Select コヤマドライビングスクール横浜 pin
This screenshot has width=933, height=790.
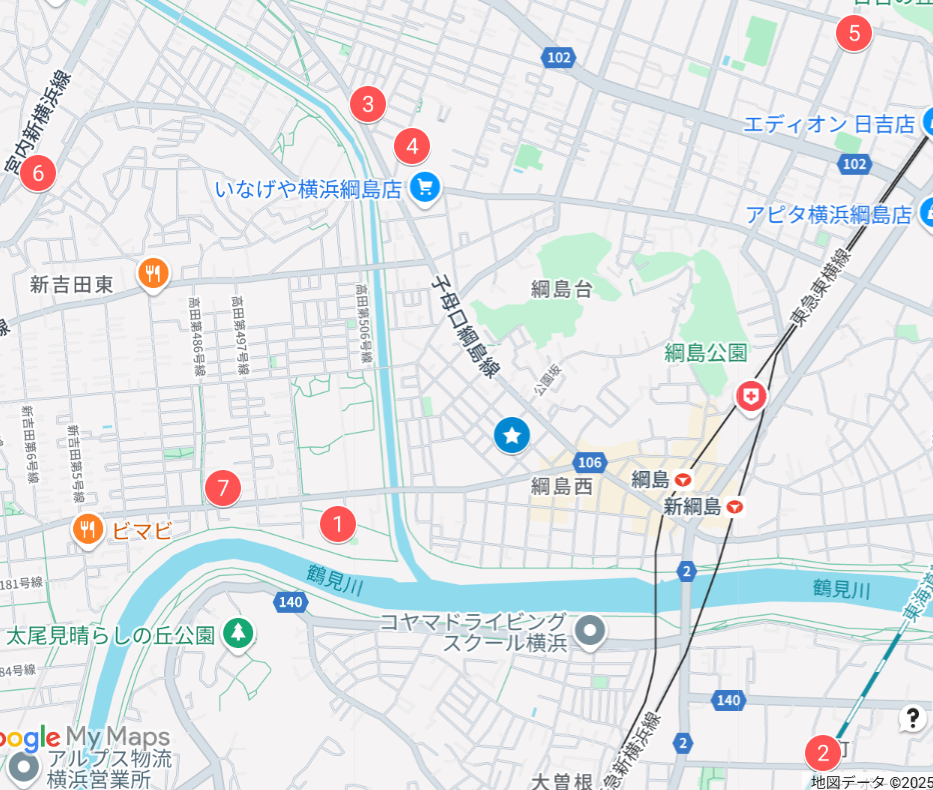coord(592,631)
